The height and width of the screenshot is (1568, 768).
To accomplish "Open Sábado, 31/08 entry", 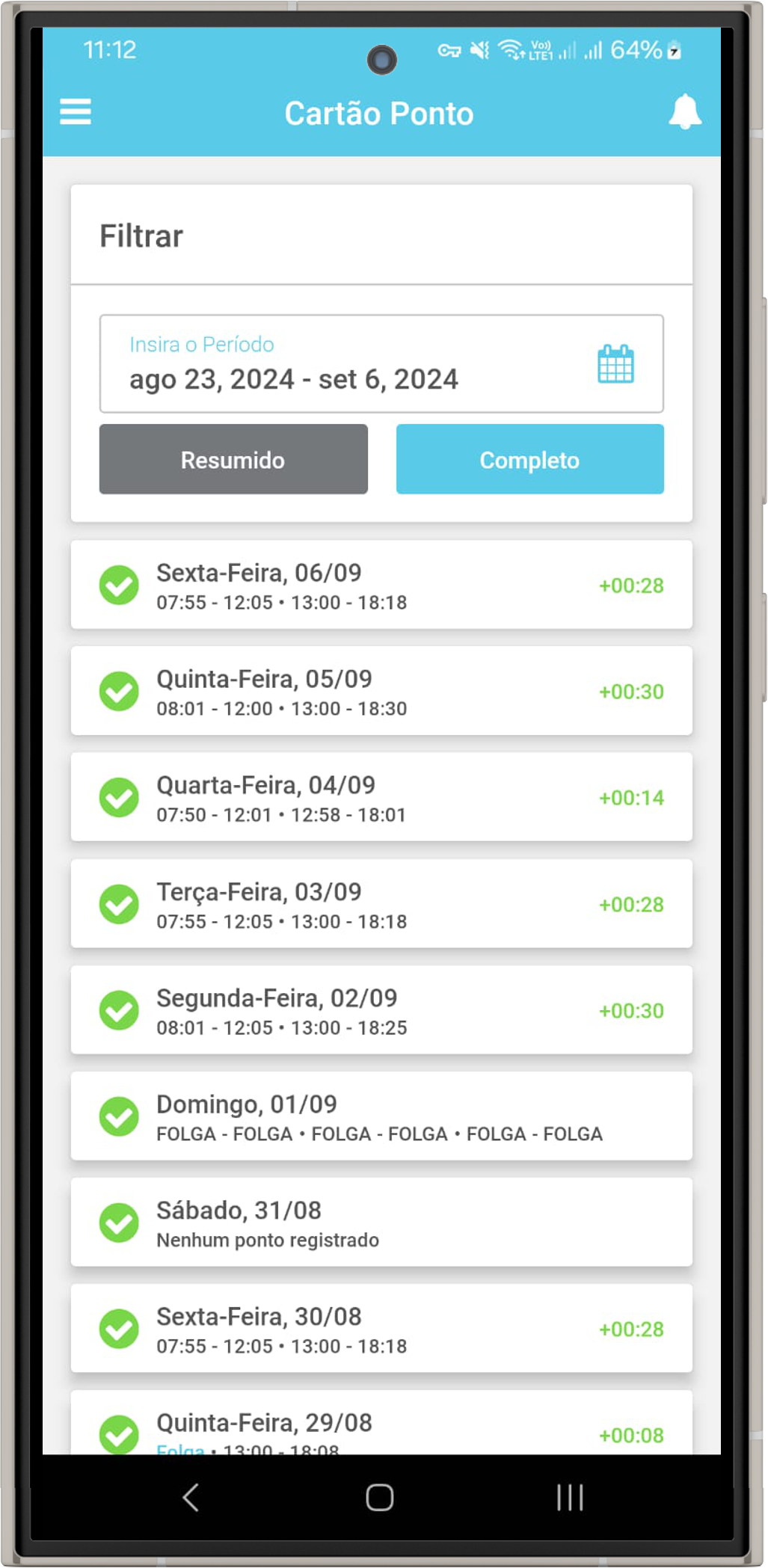I will tap(381, 1223).
